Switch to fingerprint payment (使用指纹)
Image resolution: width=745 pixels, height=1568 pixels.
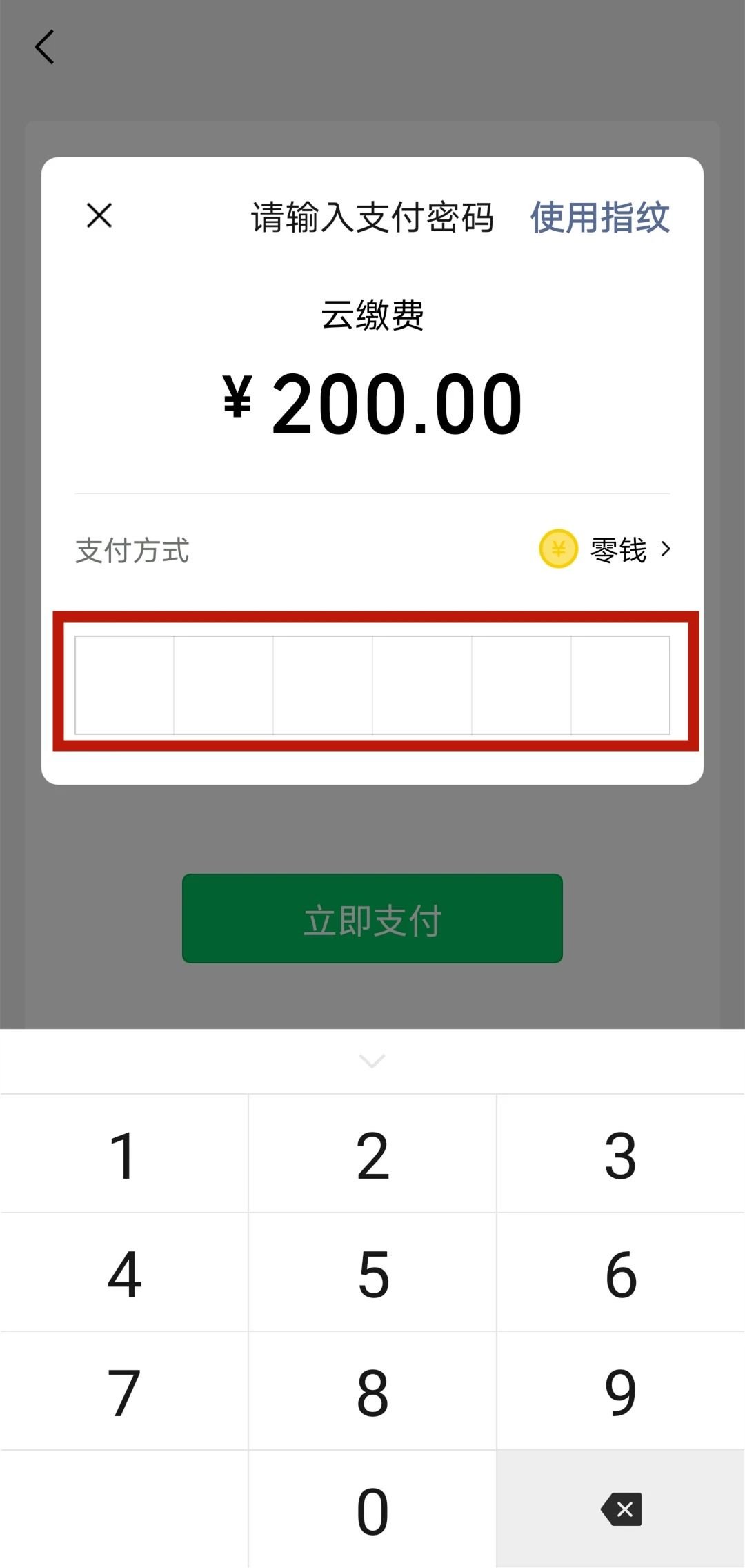(x=599, y=217)
